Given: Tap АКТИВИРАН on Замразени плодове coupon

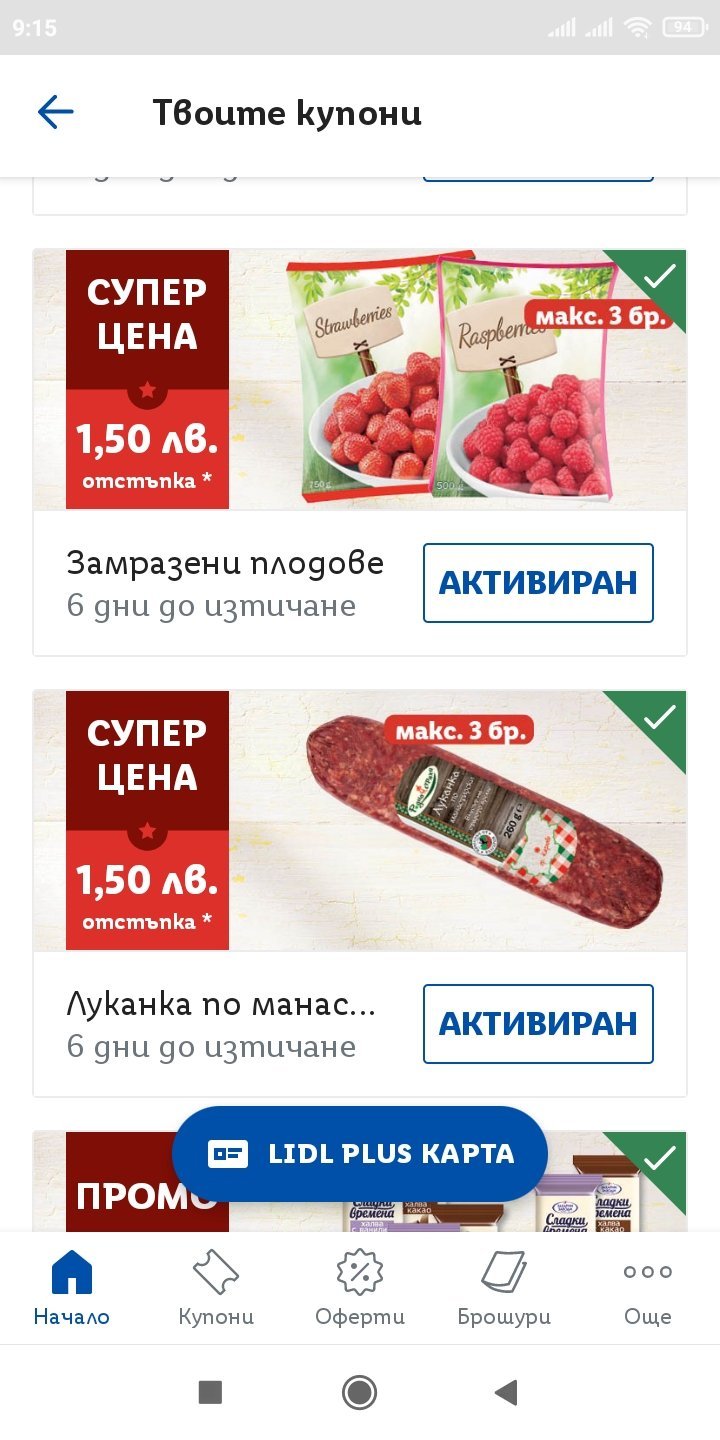Looking at the screenshot, I should point(538,583).
